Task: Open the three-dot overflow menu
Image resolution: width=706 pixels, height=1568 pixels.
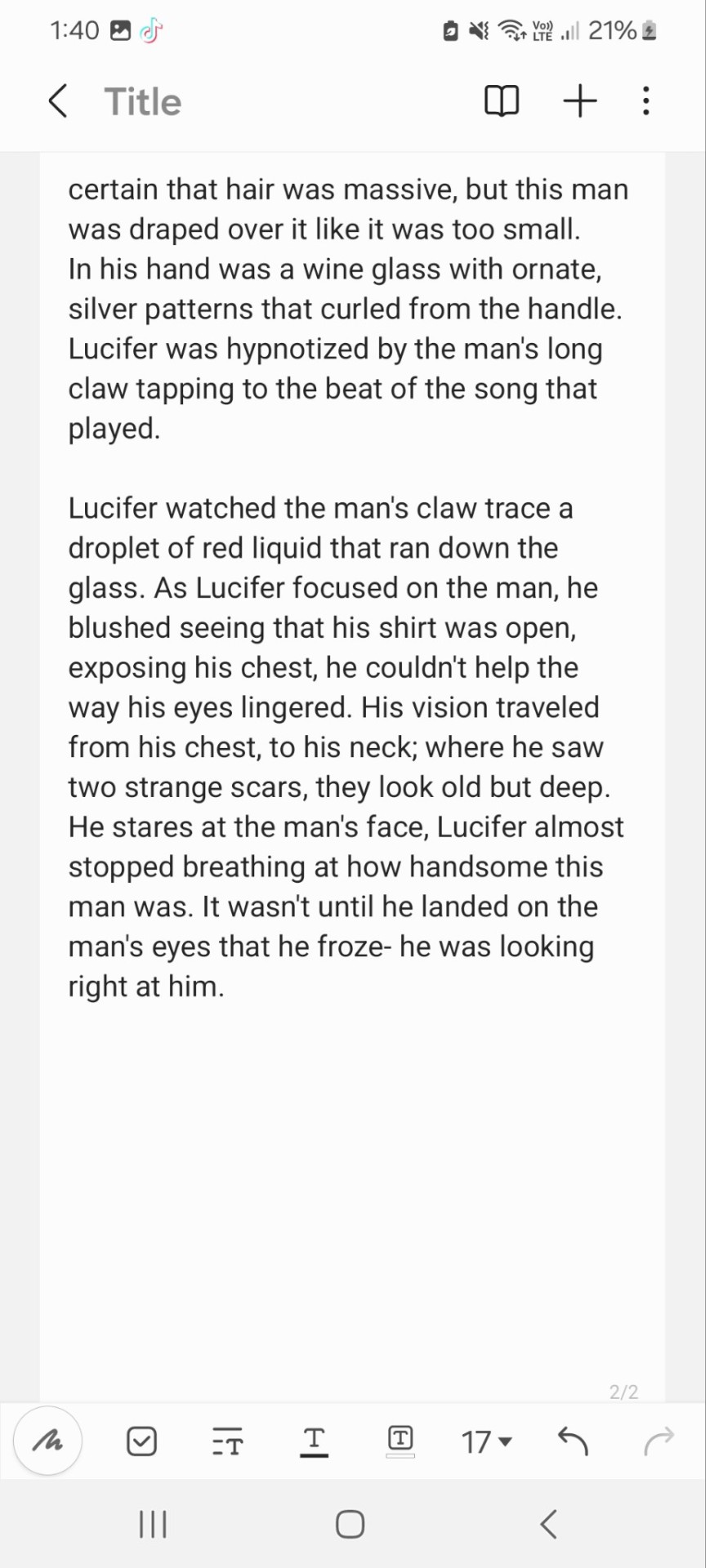Action: (646, 101)
